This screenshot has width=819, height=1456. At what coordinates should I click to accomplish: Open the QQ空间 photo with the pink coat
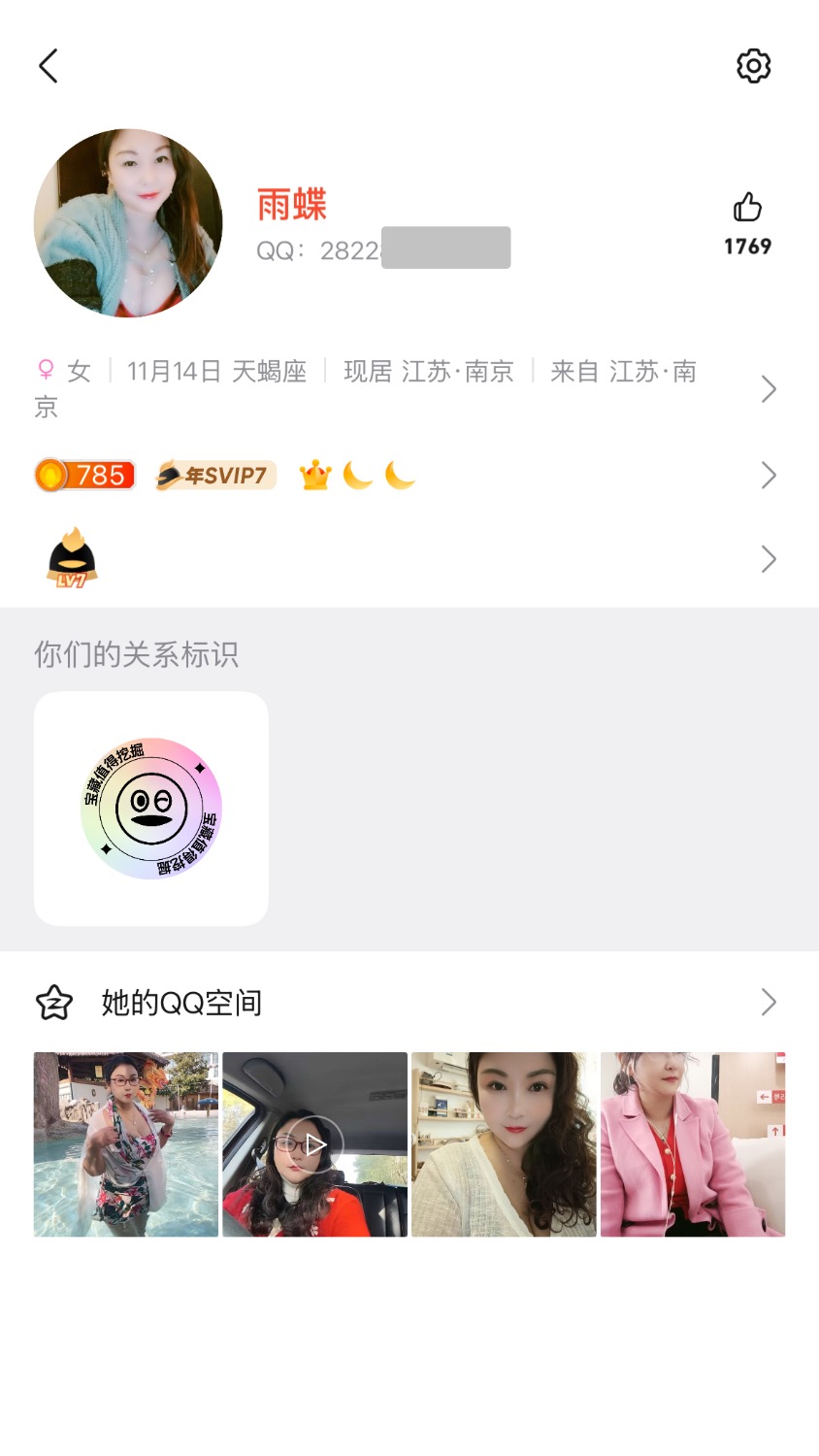point(693,1144)
